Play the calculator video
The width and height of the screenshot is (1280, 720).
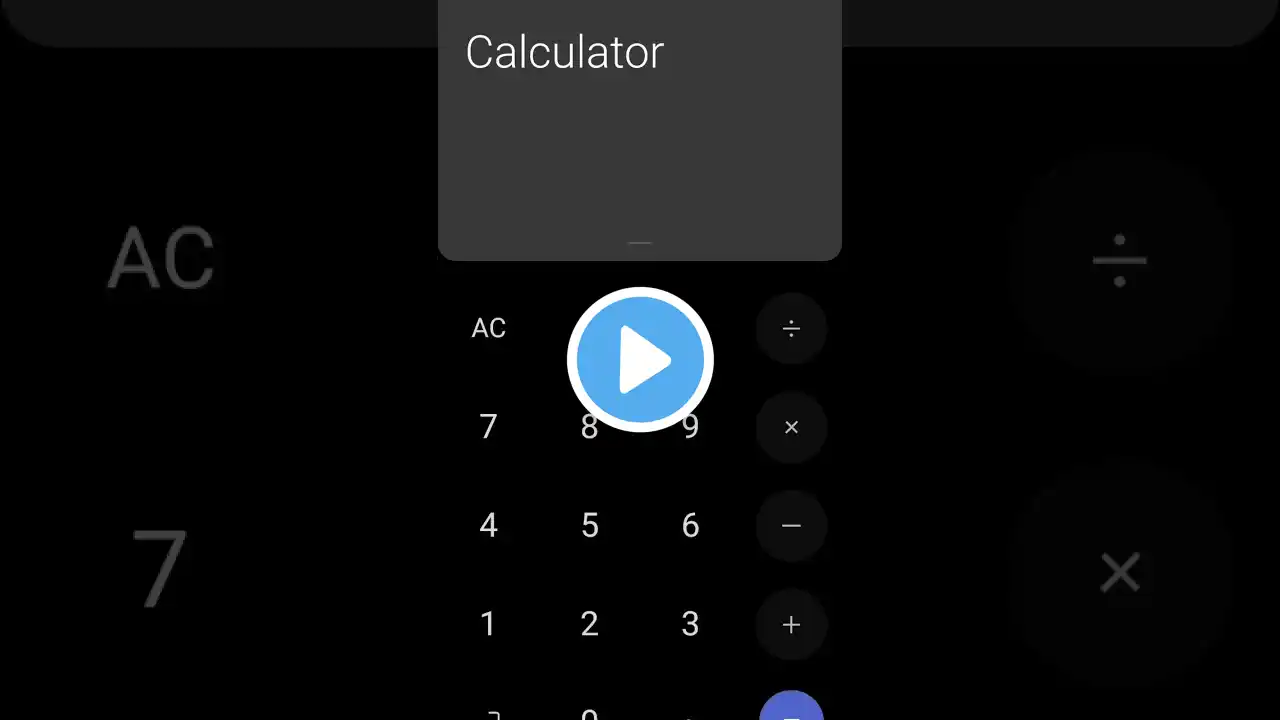coord(640,360)
